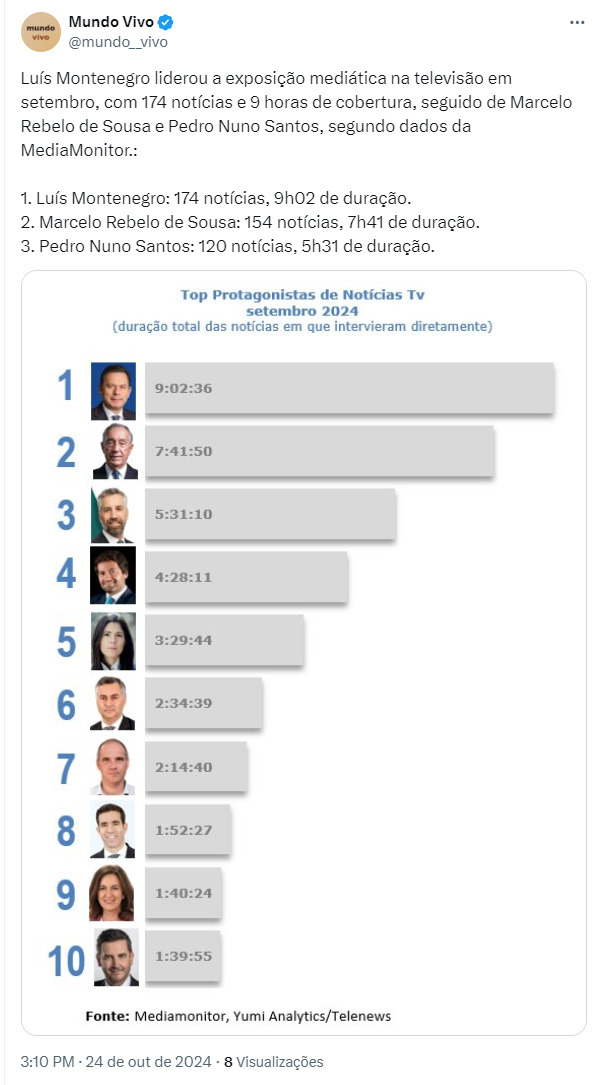Open Mundo Vivo's profile picture
Screen dimensions: 601x1085
pyautogui.click(x=41, y=32)
